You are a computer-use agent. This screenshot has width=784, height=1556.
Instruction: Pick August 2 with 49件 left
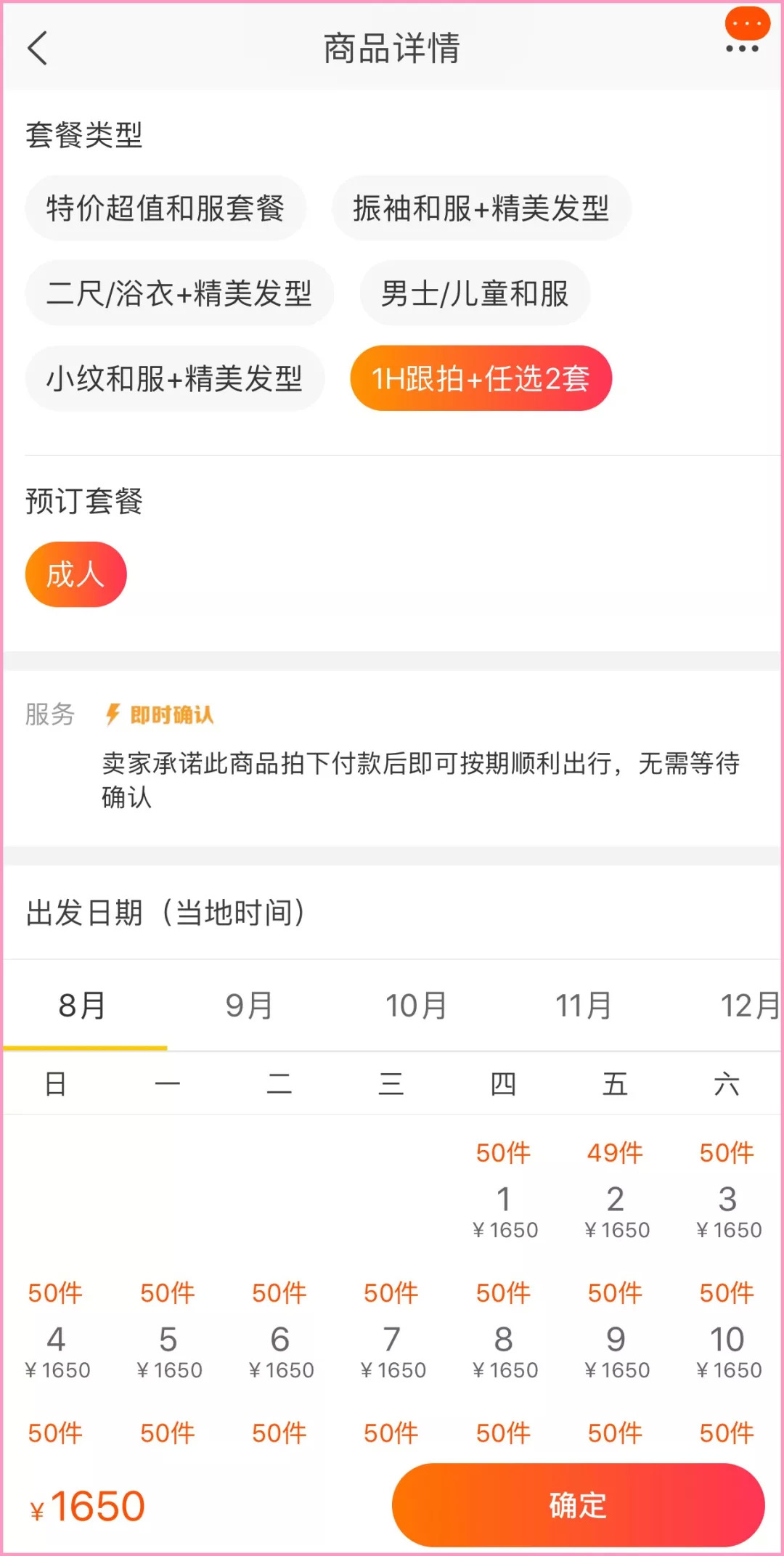[x=616, y=1198]
